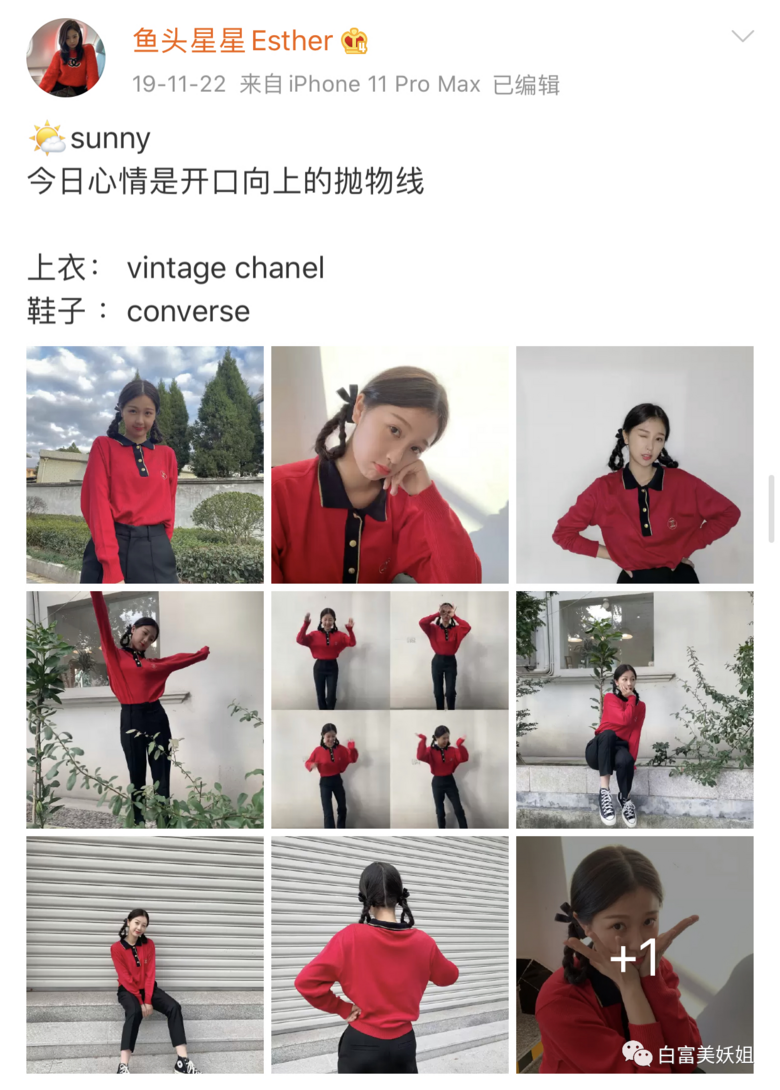View the close-up photo with hand on cheek
The width and height of the screenshot is (780, 1090).
click(x=389, y=464)
